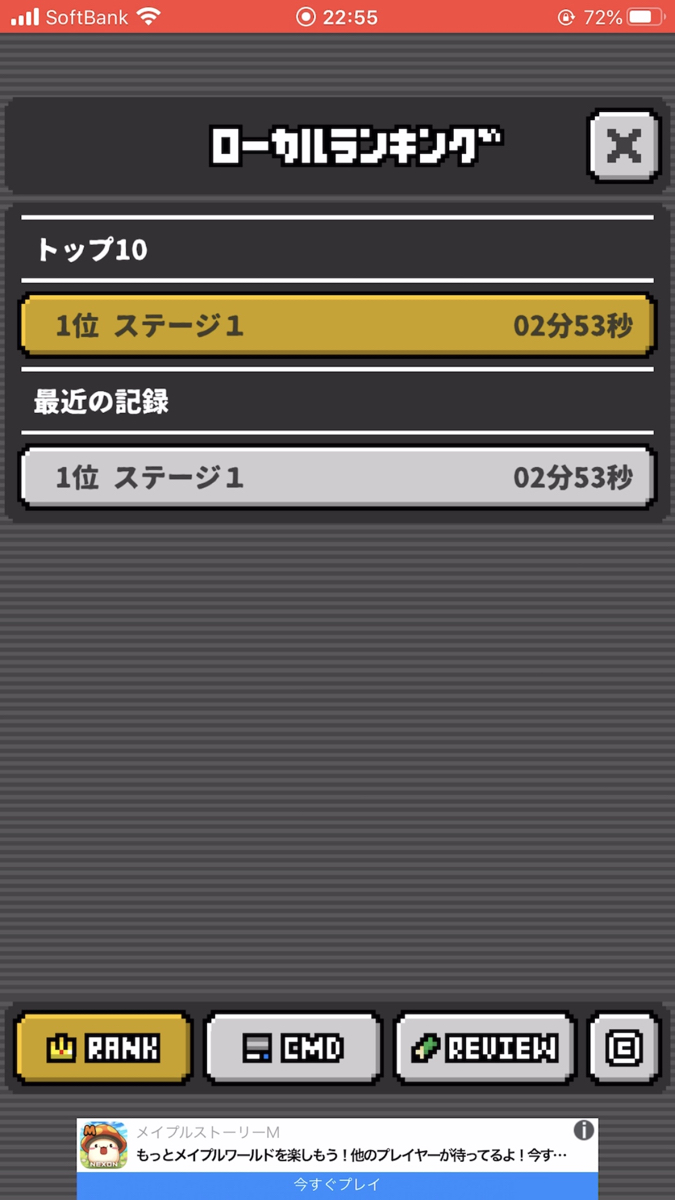
Task: Close the ローカルランキング panel
Action: tap(624, 147)
